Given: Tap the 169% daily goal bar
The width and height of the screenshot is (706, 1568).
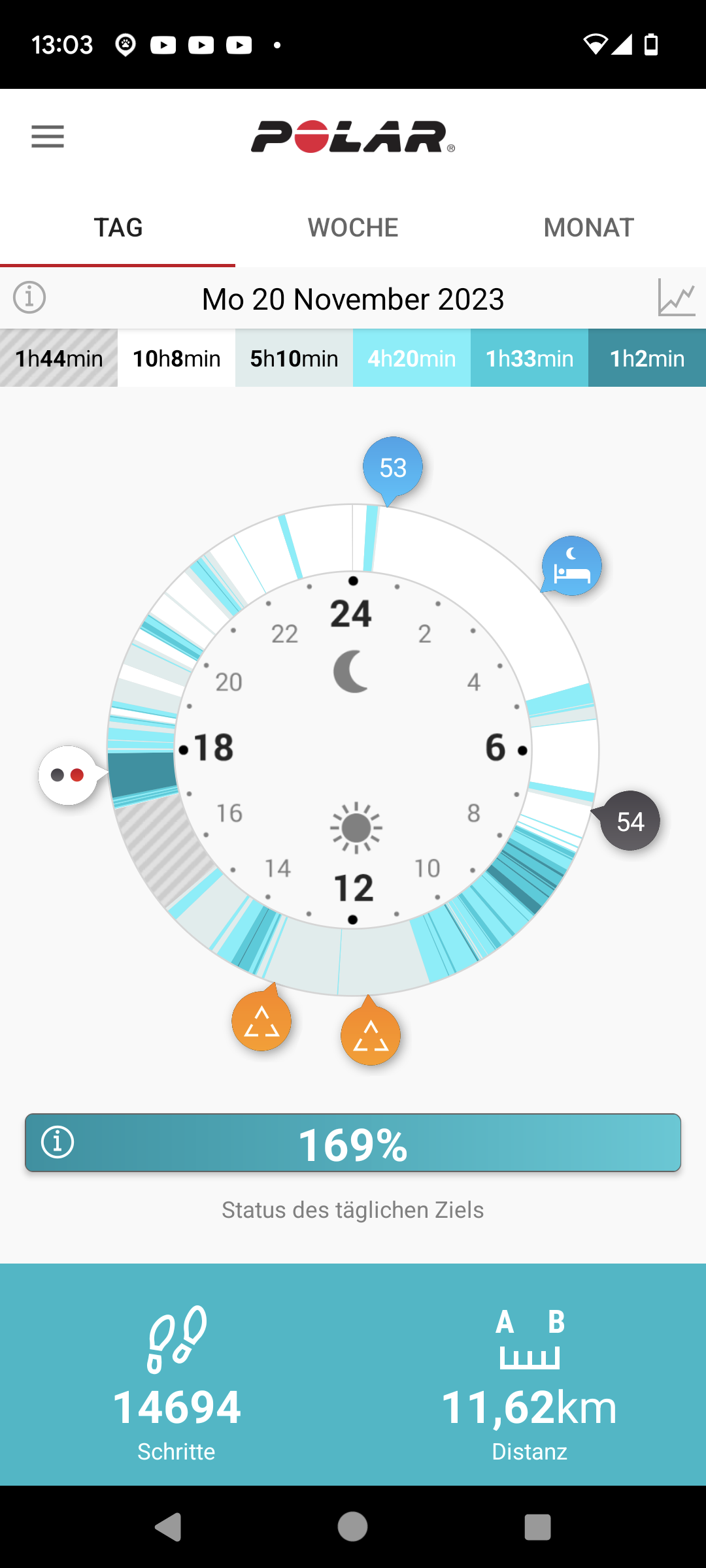Looking at the screenshot, I should coord(353,1143).
